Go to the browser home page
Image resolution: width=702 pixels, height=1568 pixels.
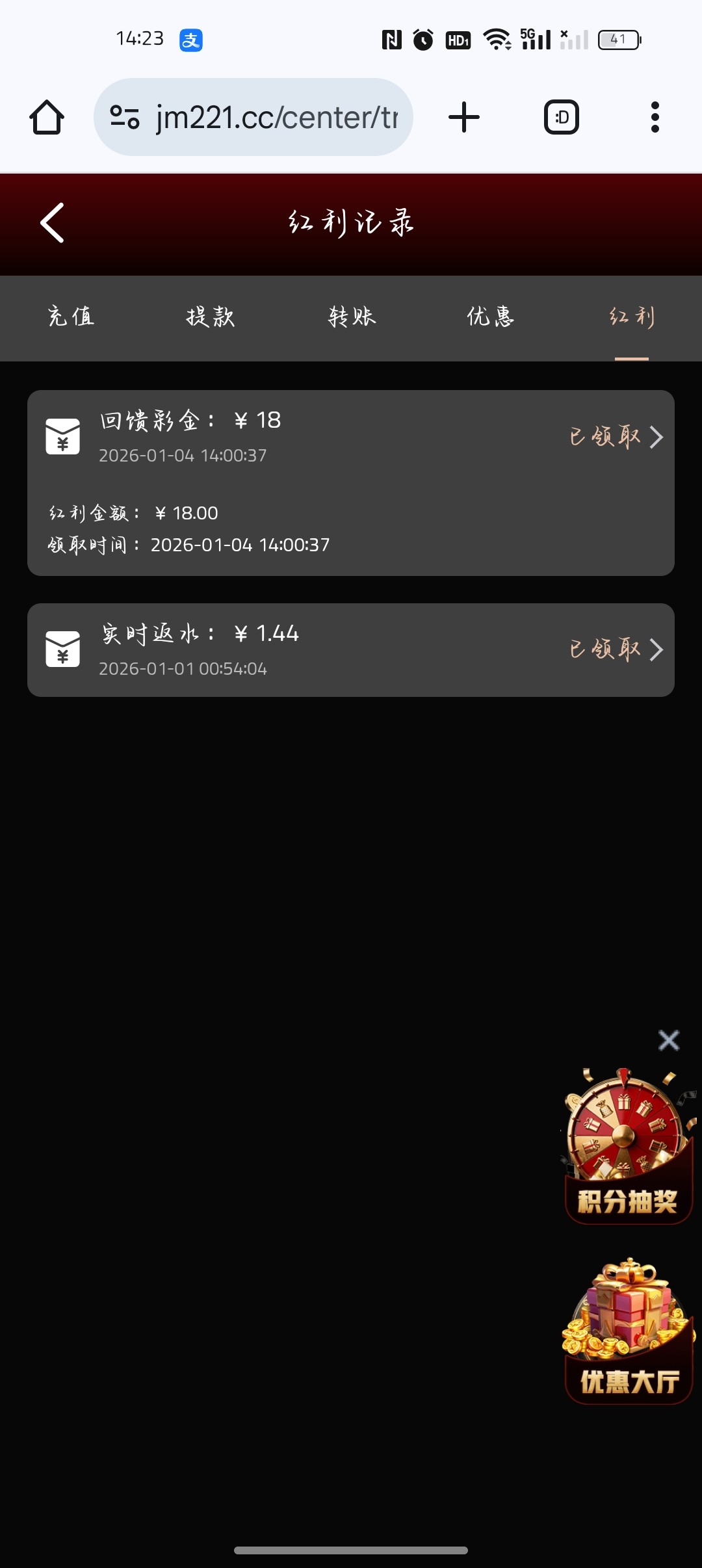(47, 118)
